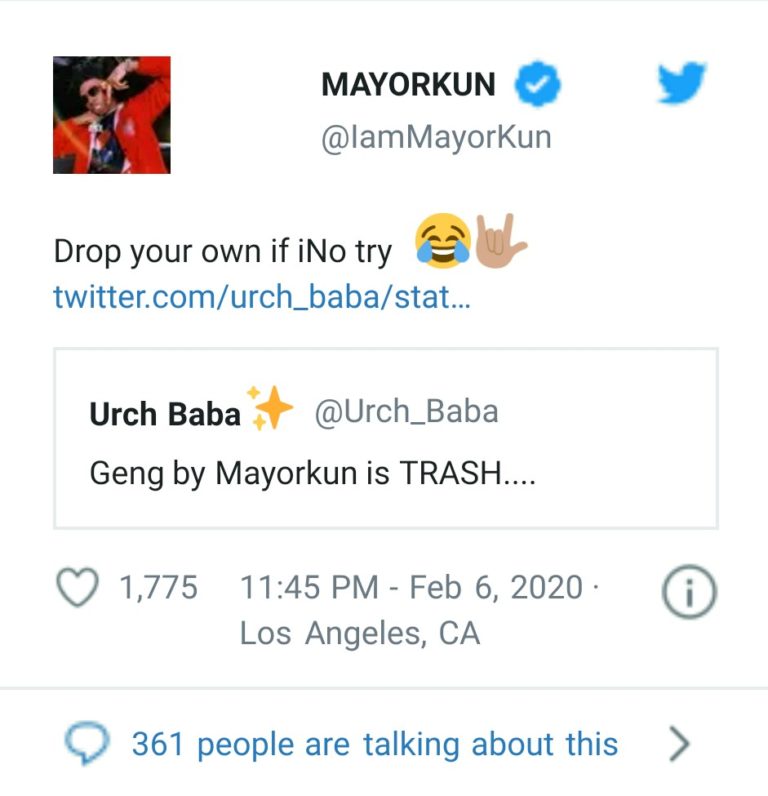Tap the Twitter bird icon
This screenshot has width=768, height=796.
click(681, 84)
